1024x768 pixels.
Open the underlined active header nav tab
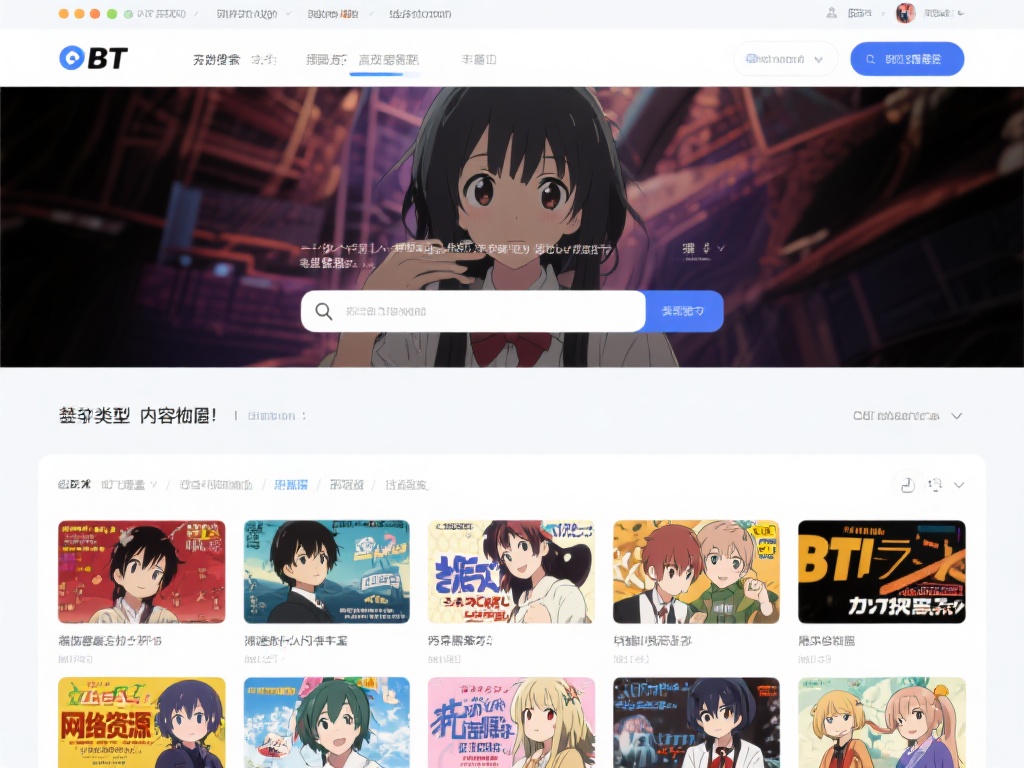click(388, 60)
